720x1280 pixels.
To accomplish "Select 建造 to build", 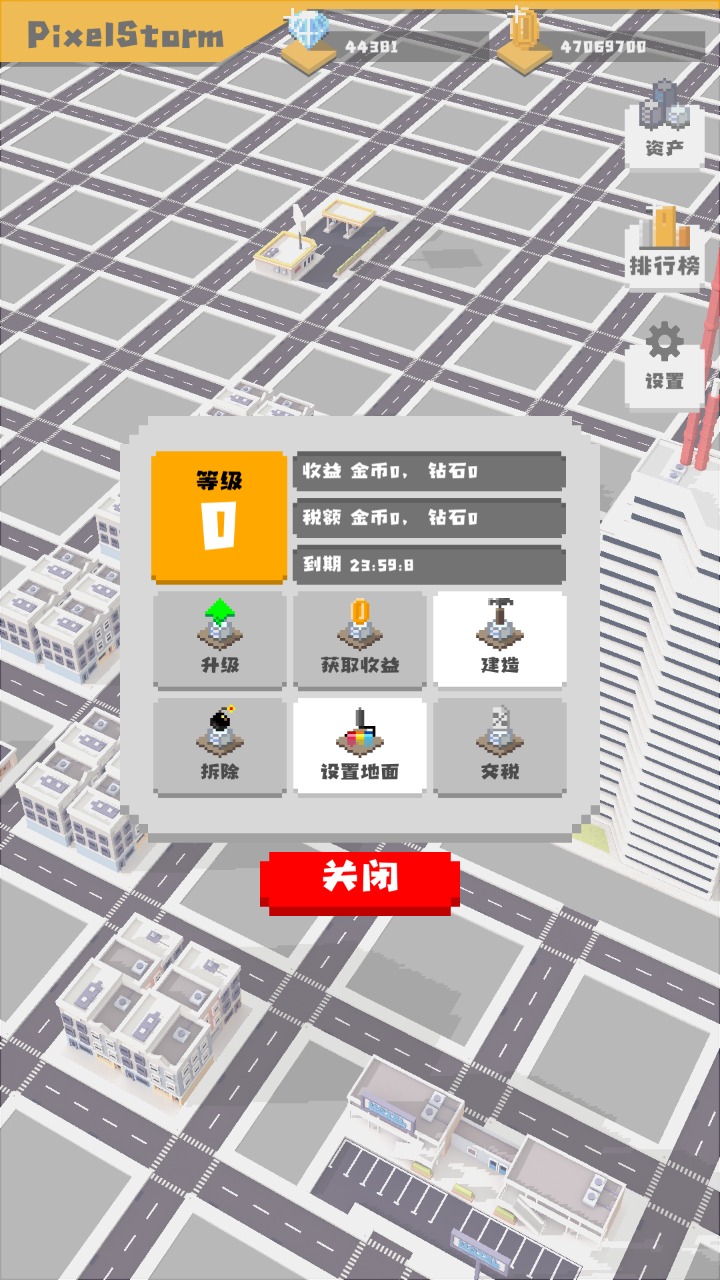I will point(499,638).
